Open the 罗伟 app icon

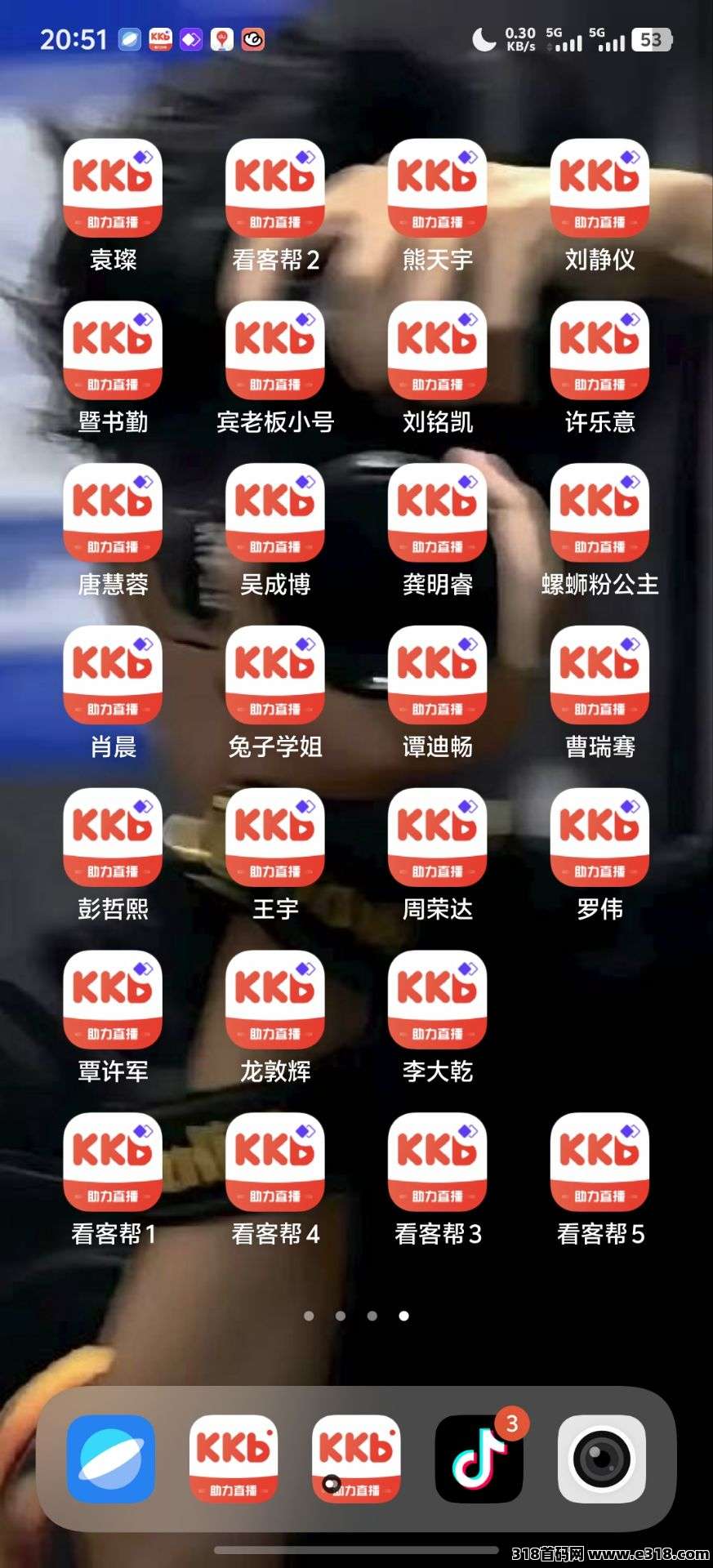(x=599, y=838)
